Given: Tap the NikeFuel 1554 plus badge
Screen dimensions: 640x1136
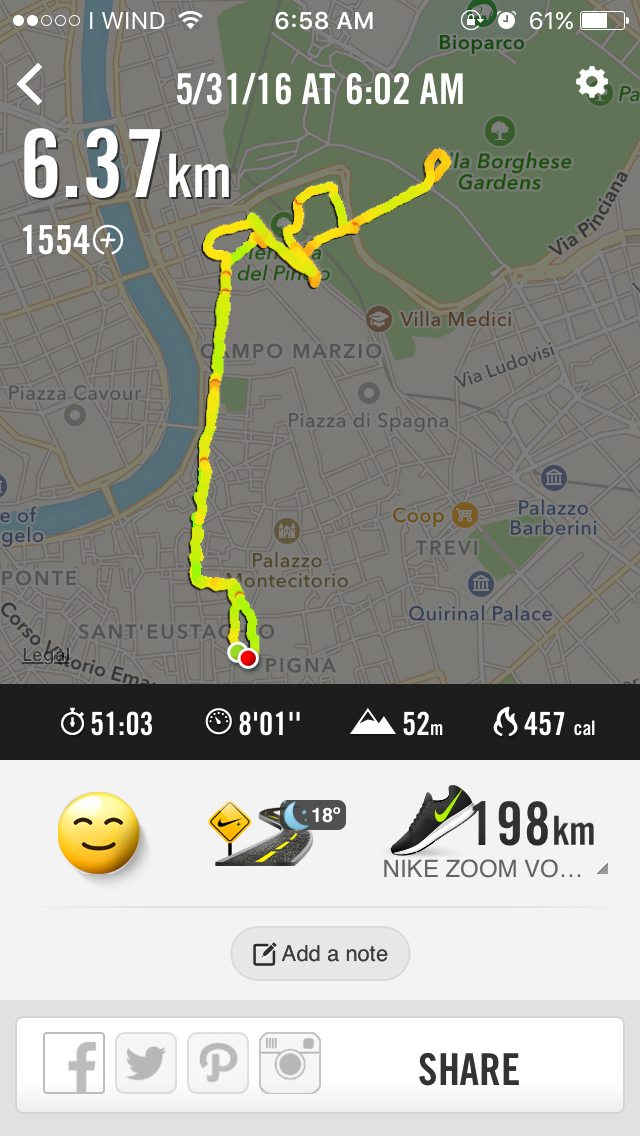Looking at the screenshot, I should (73, 240).
